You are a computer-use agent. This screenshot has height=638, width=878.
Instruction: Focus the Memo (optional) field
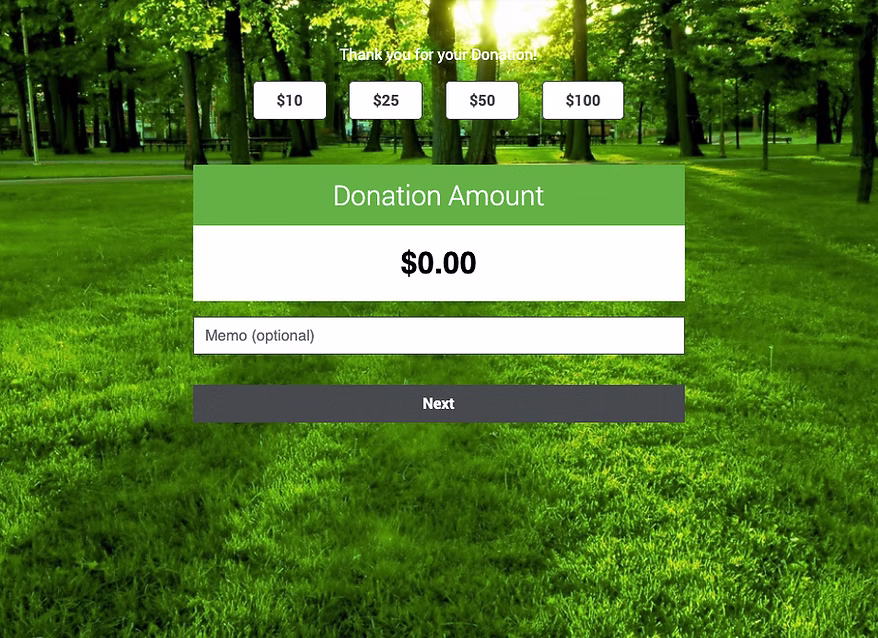438,336
